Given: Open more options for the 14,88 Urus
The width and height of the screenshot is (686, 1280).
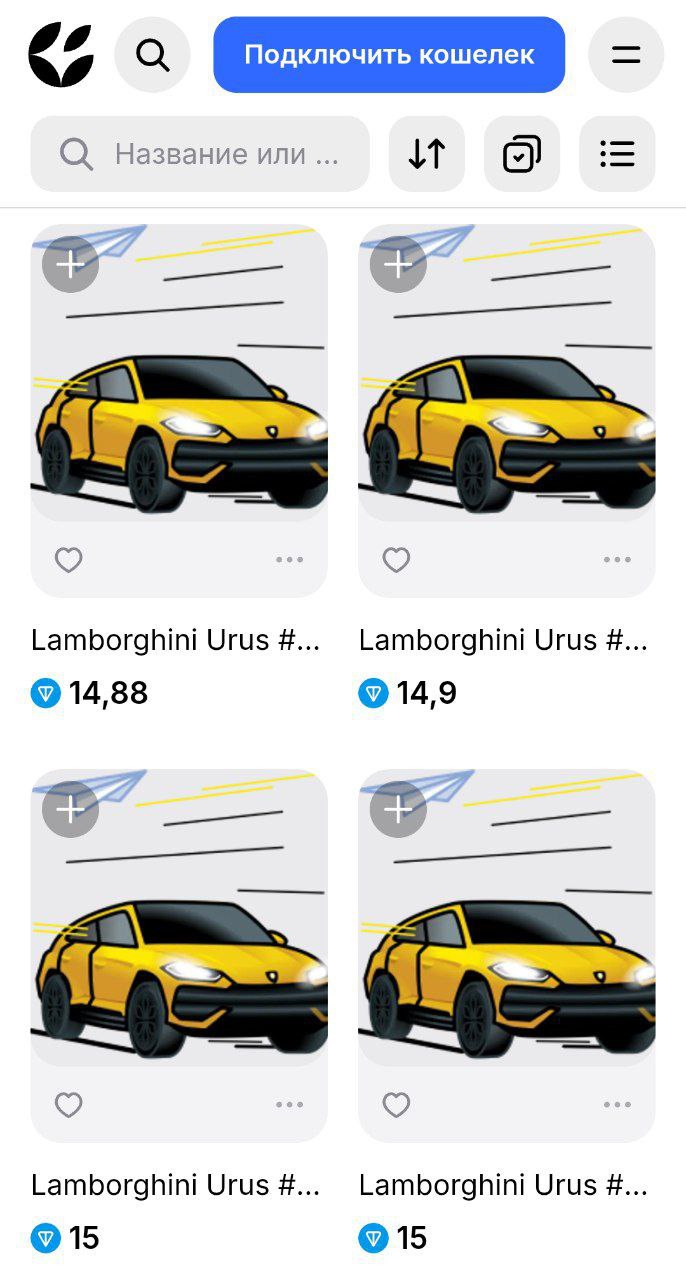Looking at the screenshot, I should (289, 560).
